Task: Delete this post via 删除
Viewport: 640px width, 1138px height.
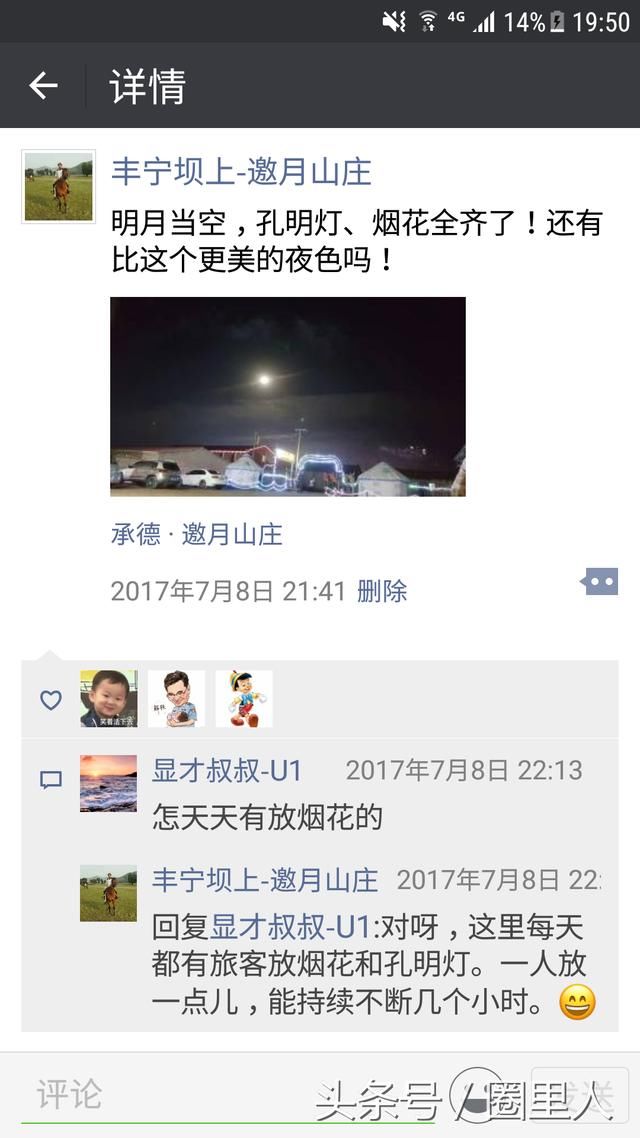Action: click(382, 591)
